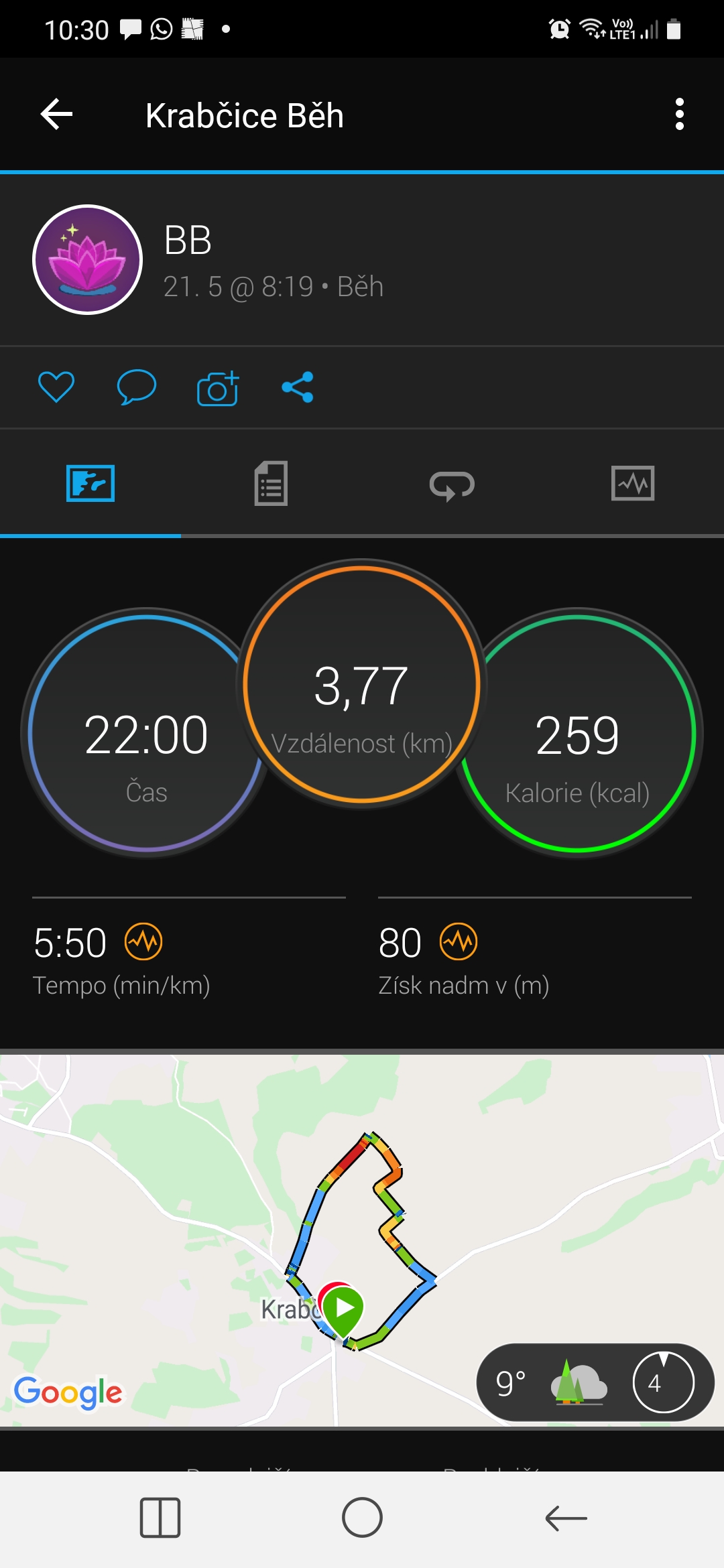Go back using the app bar arrow
724x1568 pixels.
pyautogui.click(x=56, y=115)
